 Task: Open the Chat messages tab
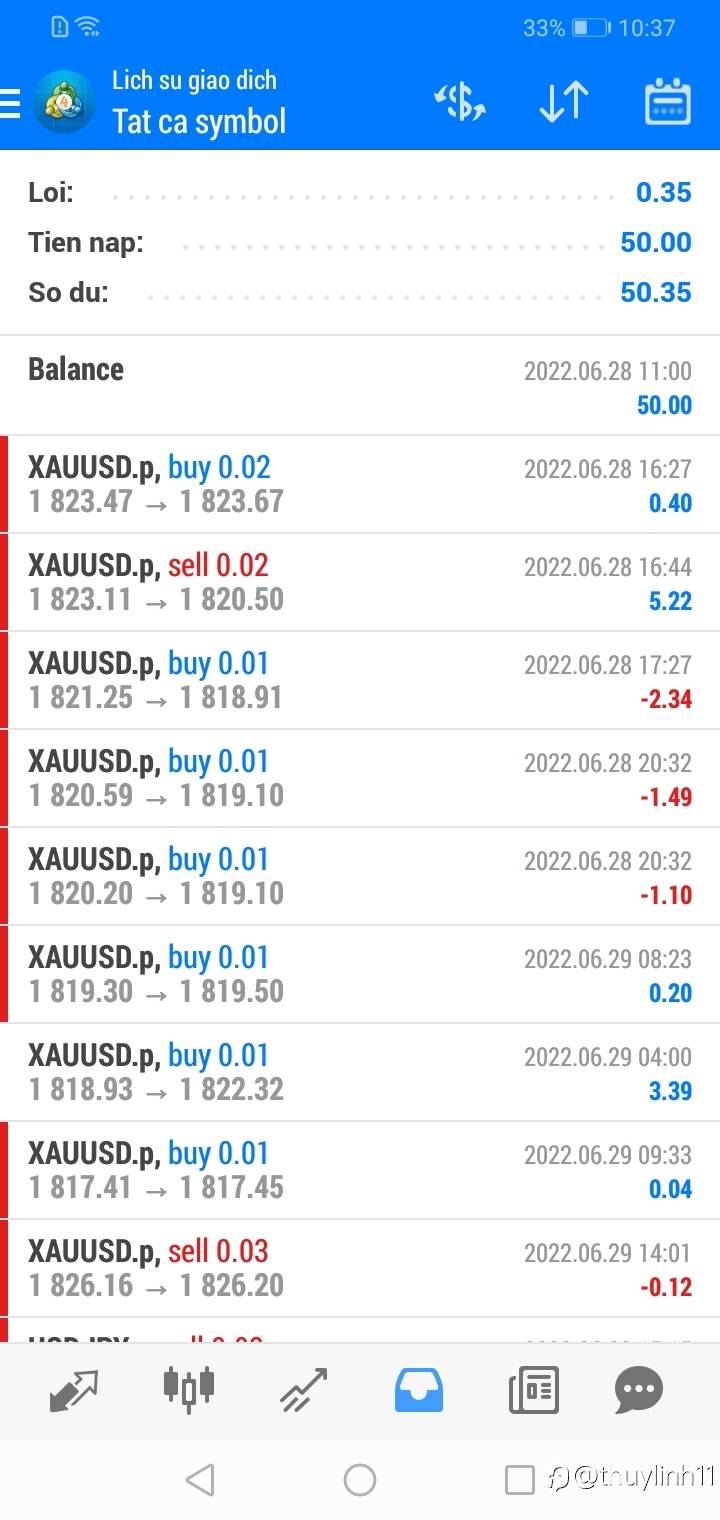(x=640, y=1390)
